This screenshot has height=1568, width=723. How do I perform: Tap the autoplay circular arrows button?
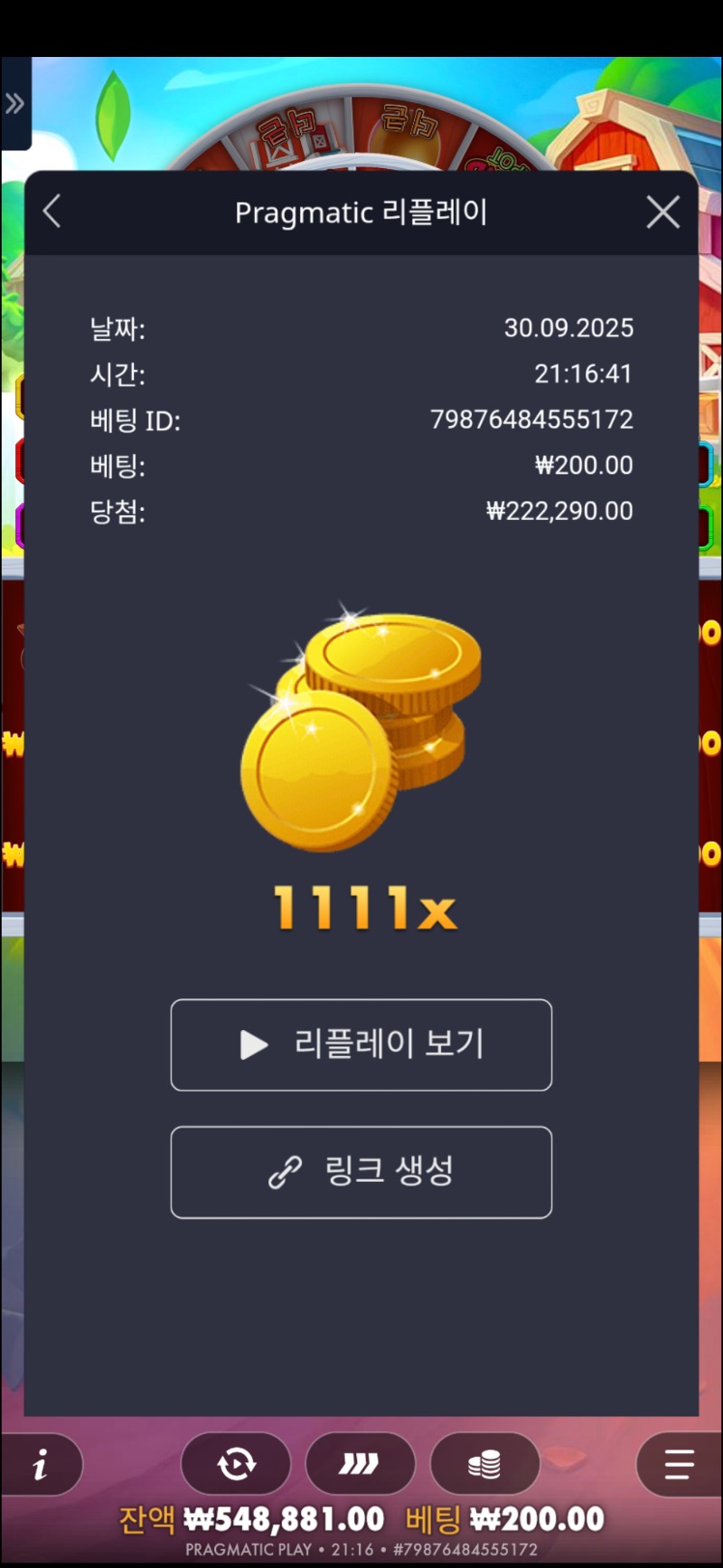(236, 1464)
